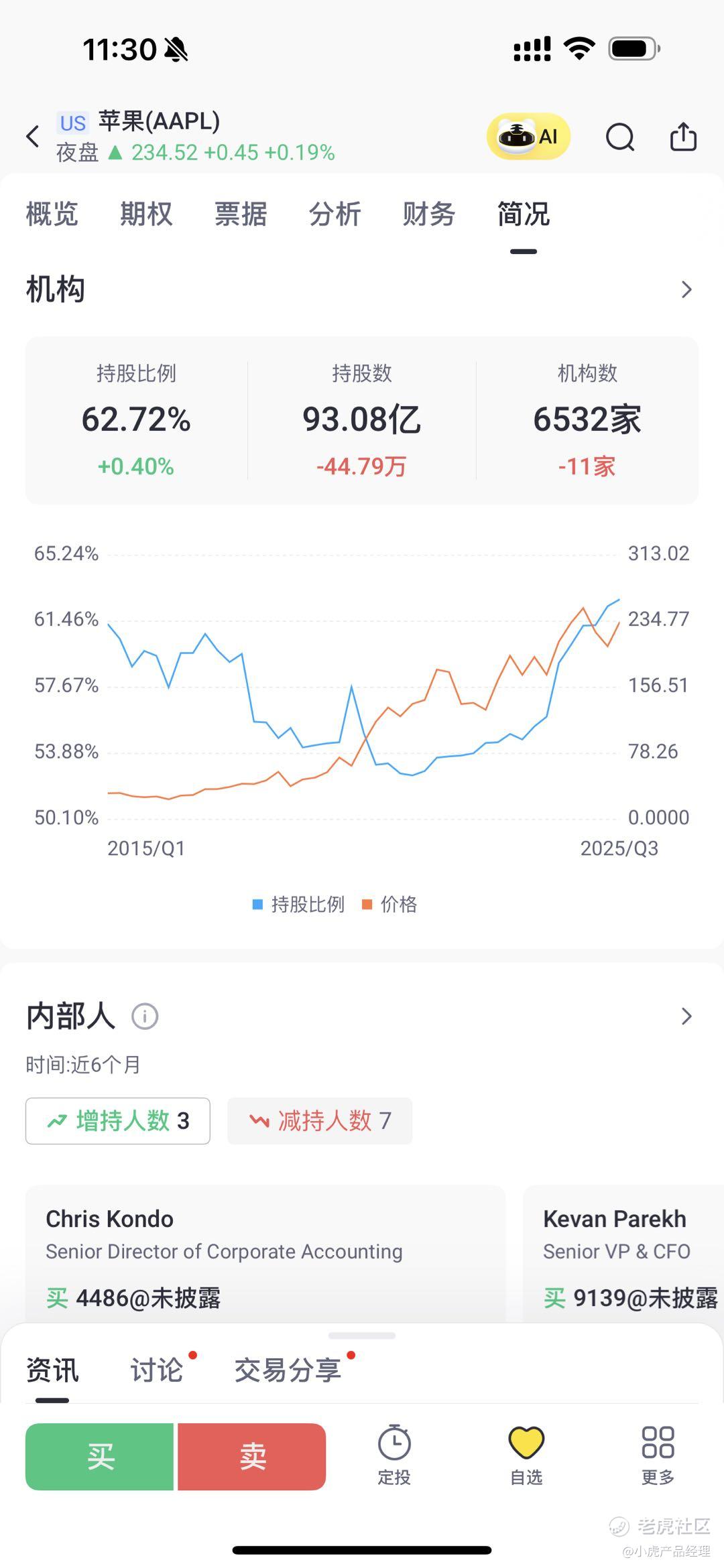Image resolution: width=724 pixels, height=1568 pixels.
Task: Go back from the AAPL stock page
Action: tap(33, 137)
